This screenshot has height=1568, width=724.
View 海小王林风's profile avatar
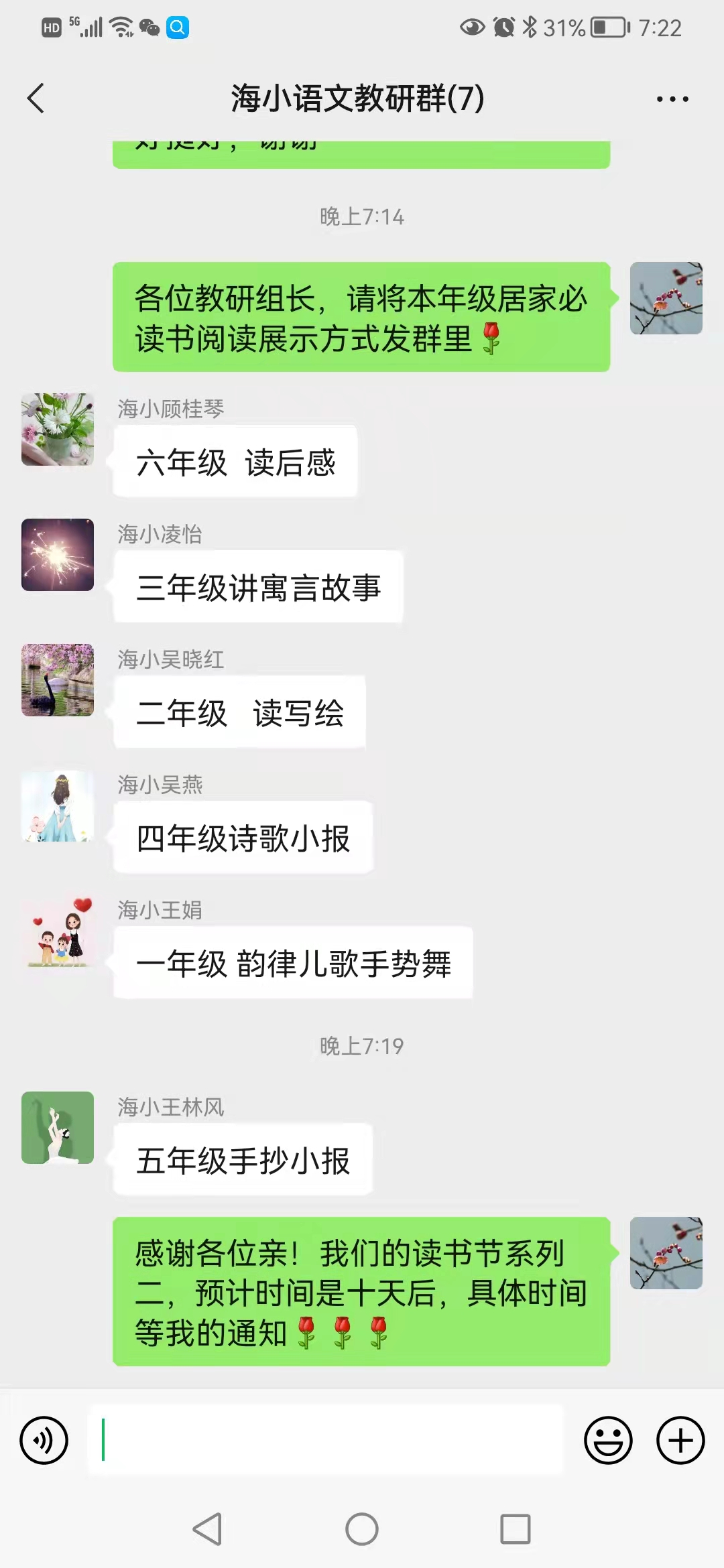pyautogui.click(x=58, y=1128)
